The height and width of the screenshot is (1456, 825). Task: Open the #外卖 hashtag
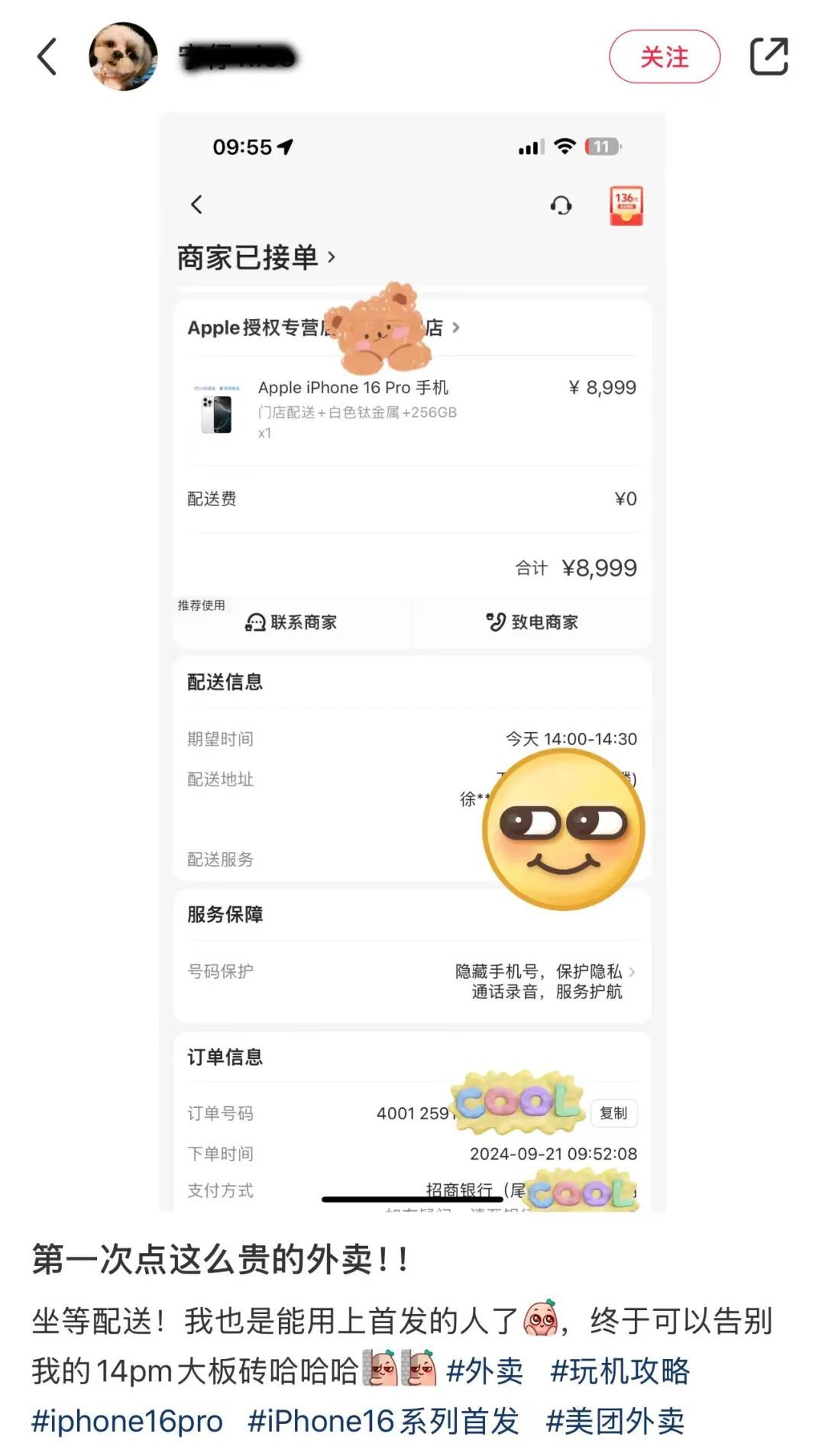coord(485,1371)
